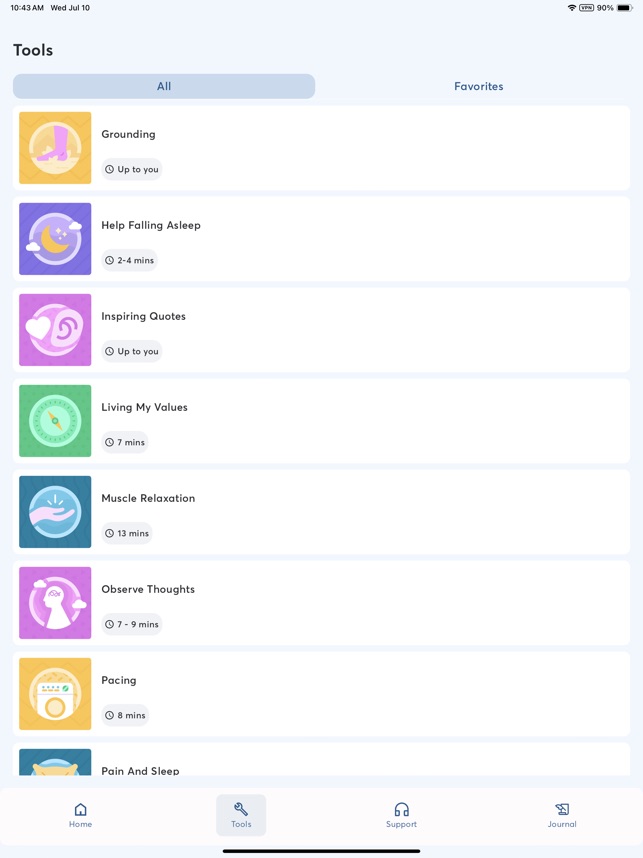
Task: Select the All tools tab
Action: [164, 86]
